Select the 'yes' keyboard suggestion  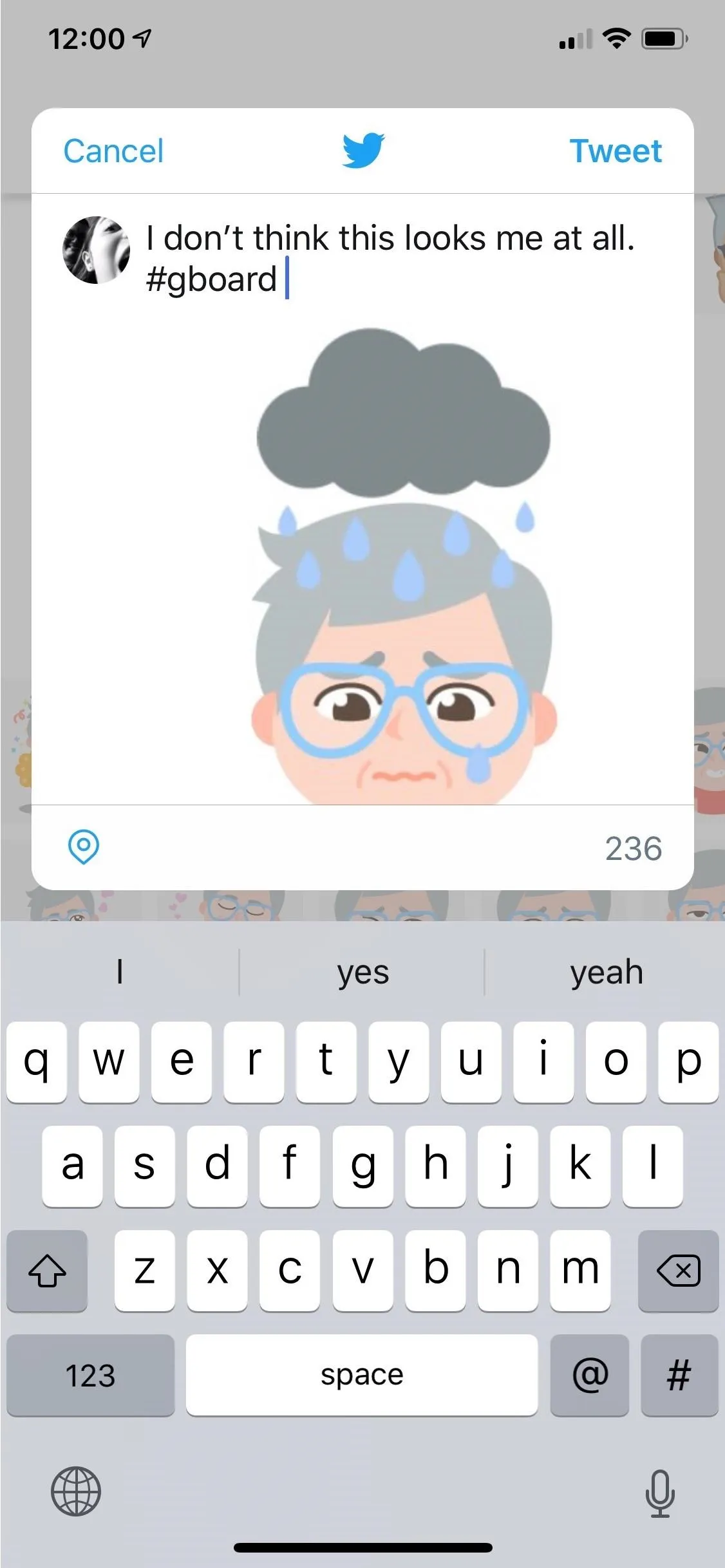(362, 972)
